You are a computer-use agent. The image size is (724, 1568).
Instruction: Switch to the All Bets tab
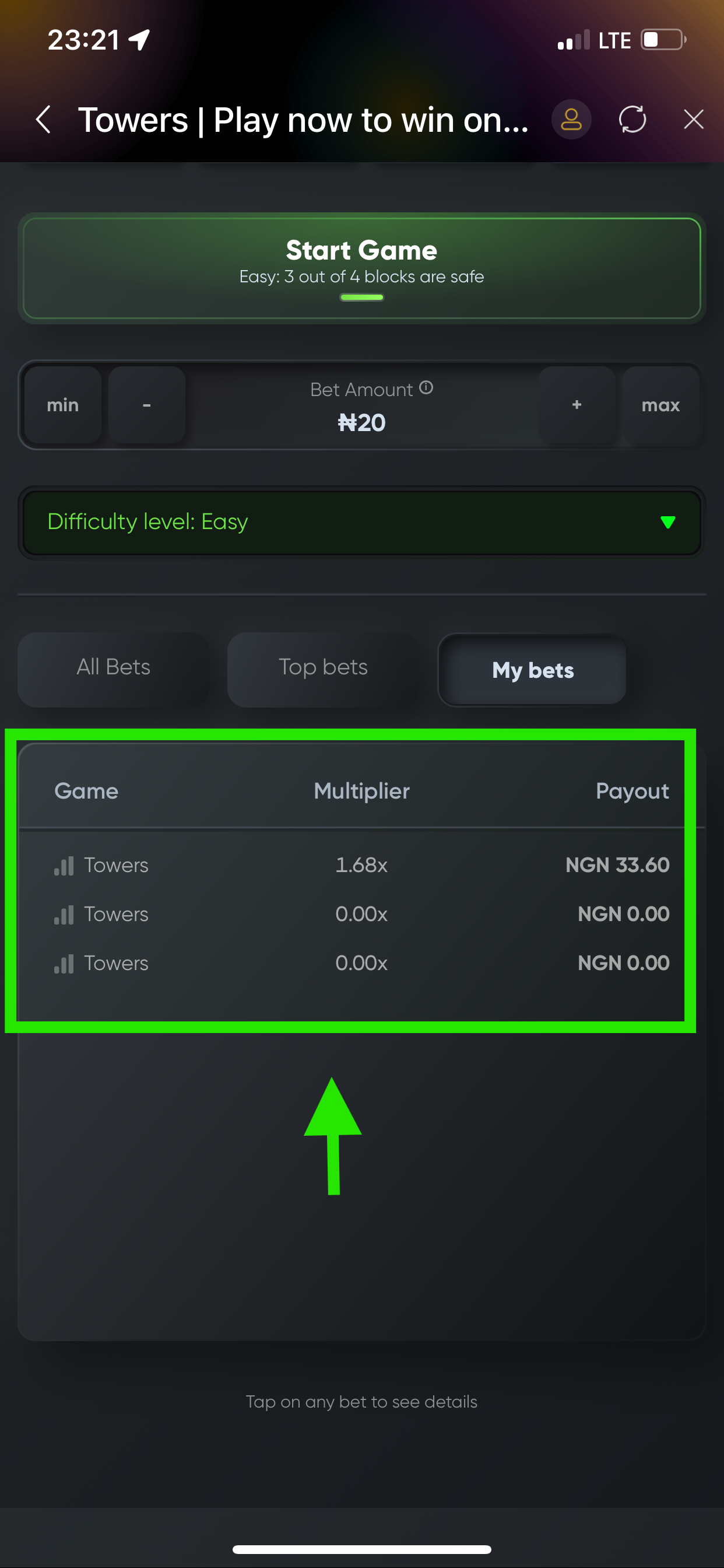pos(113,668)
